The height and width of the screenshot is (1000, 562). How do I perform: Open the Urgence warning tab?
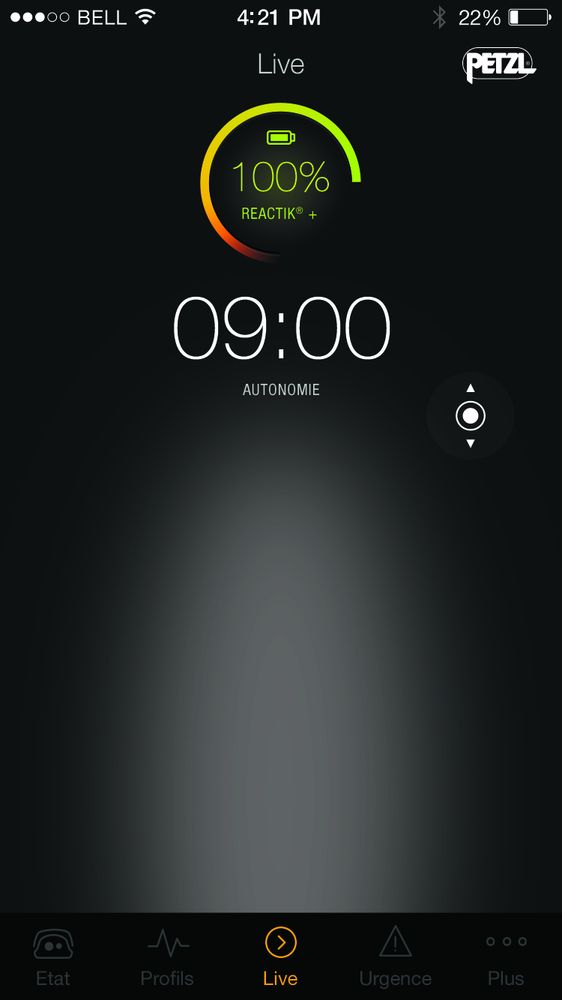(395, 957)
